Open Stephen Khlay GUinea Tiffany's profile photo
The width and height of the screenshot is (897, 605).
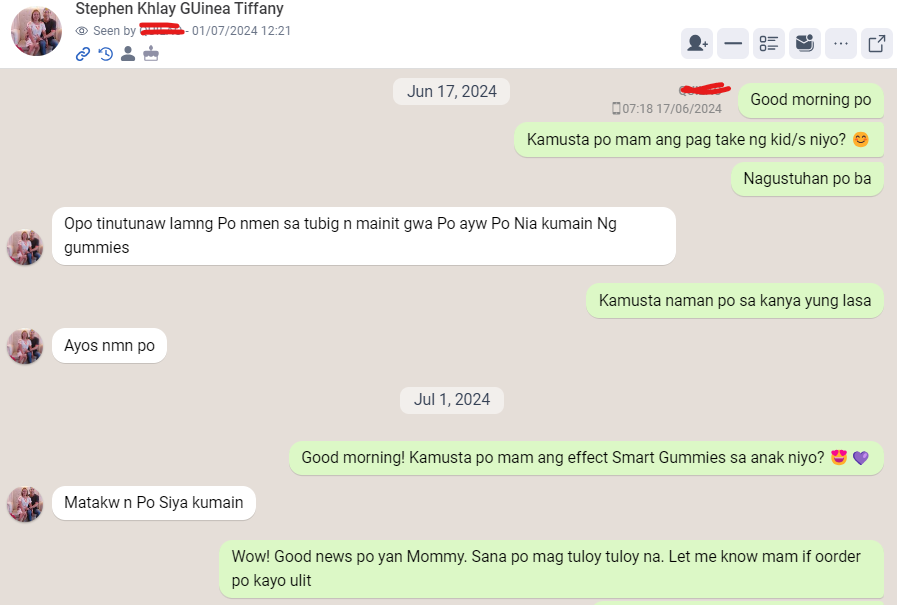[36, 30]
